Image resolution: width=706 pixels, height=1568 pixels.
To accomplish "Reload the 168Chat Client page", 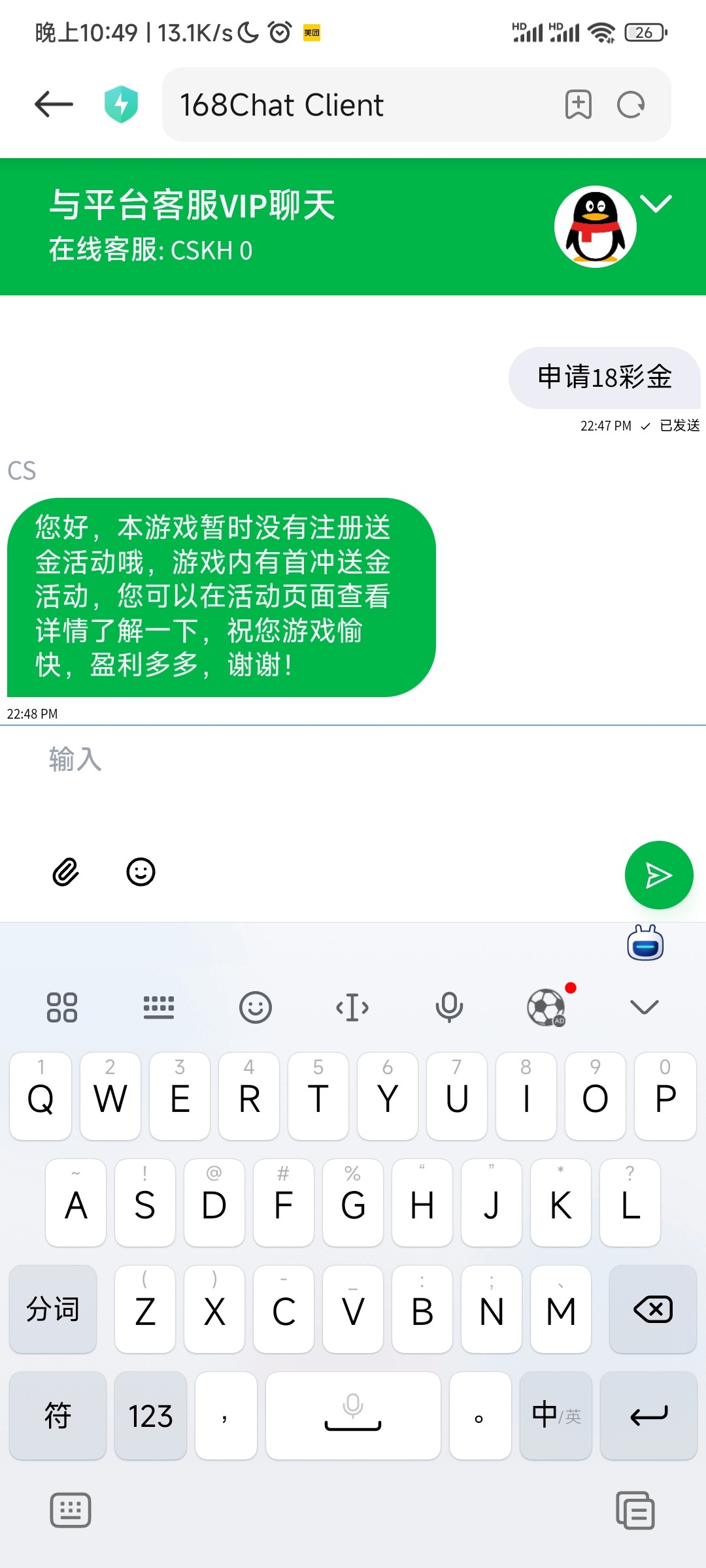I will click(631, 105).
